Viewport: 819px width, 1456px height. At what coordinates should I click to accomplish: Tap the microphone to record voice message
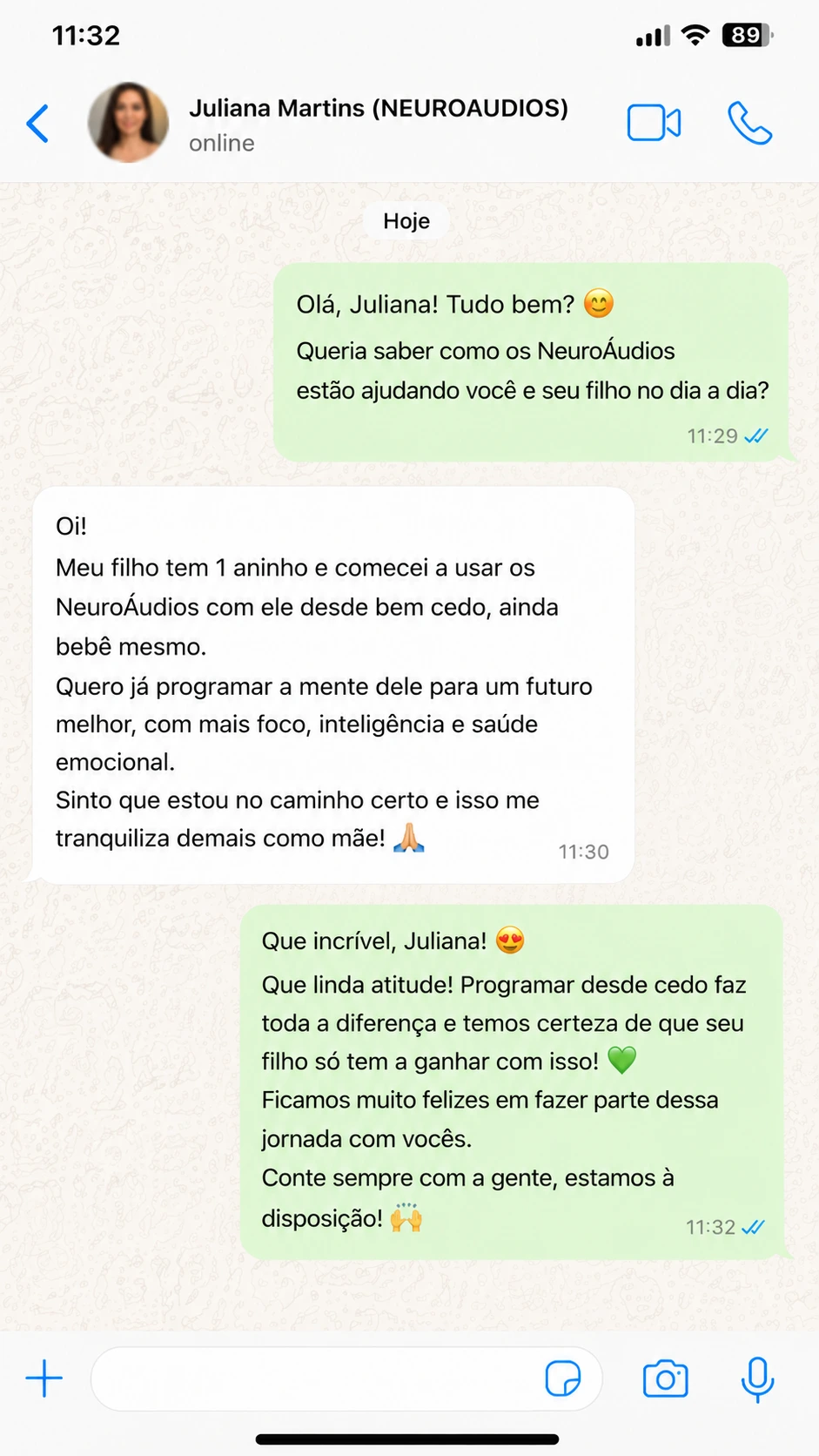[x=757, y=1379]
